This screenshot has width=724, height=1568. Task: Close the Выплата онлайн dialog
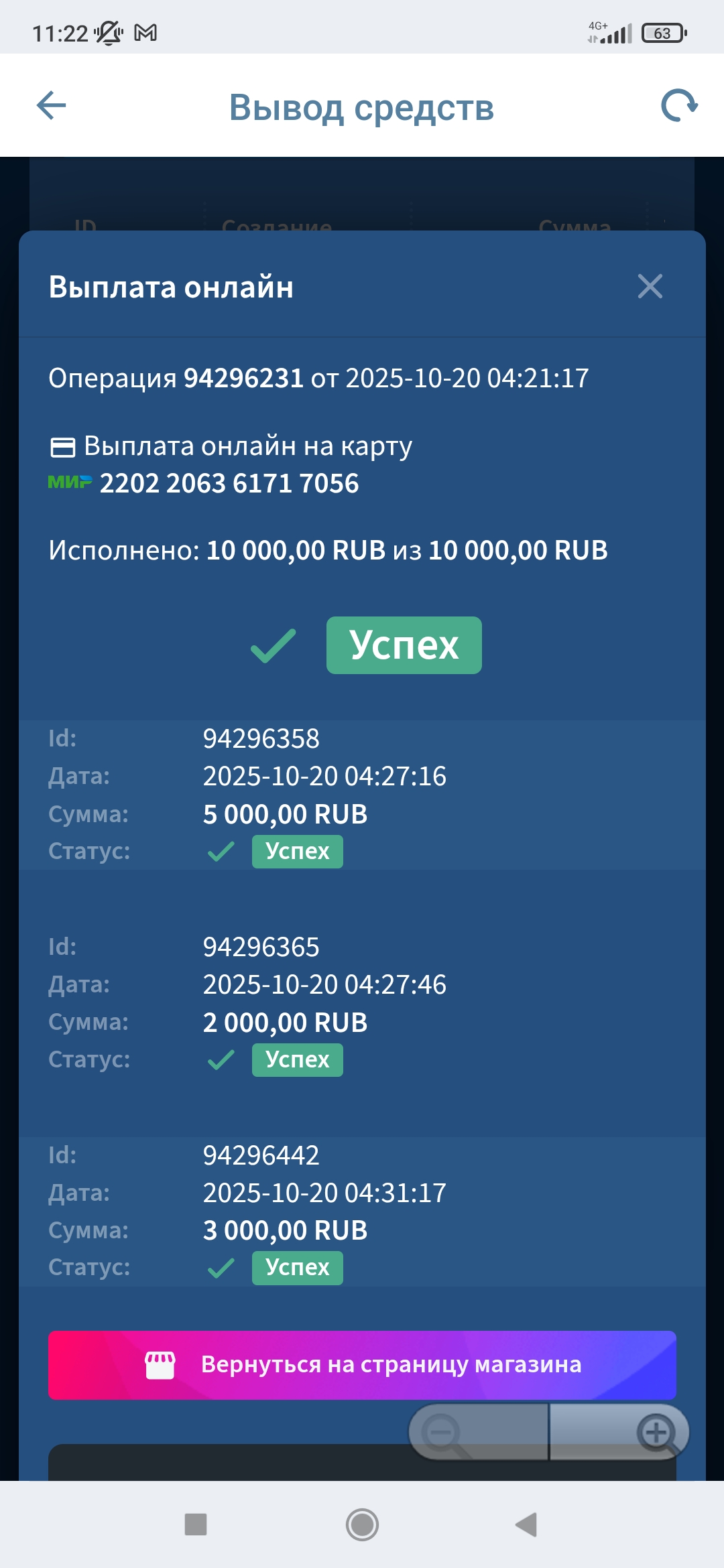click(650, 286)
